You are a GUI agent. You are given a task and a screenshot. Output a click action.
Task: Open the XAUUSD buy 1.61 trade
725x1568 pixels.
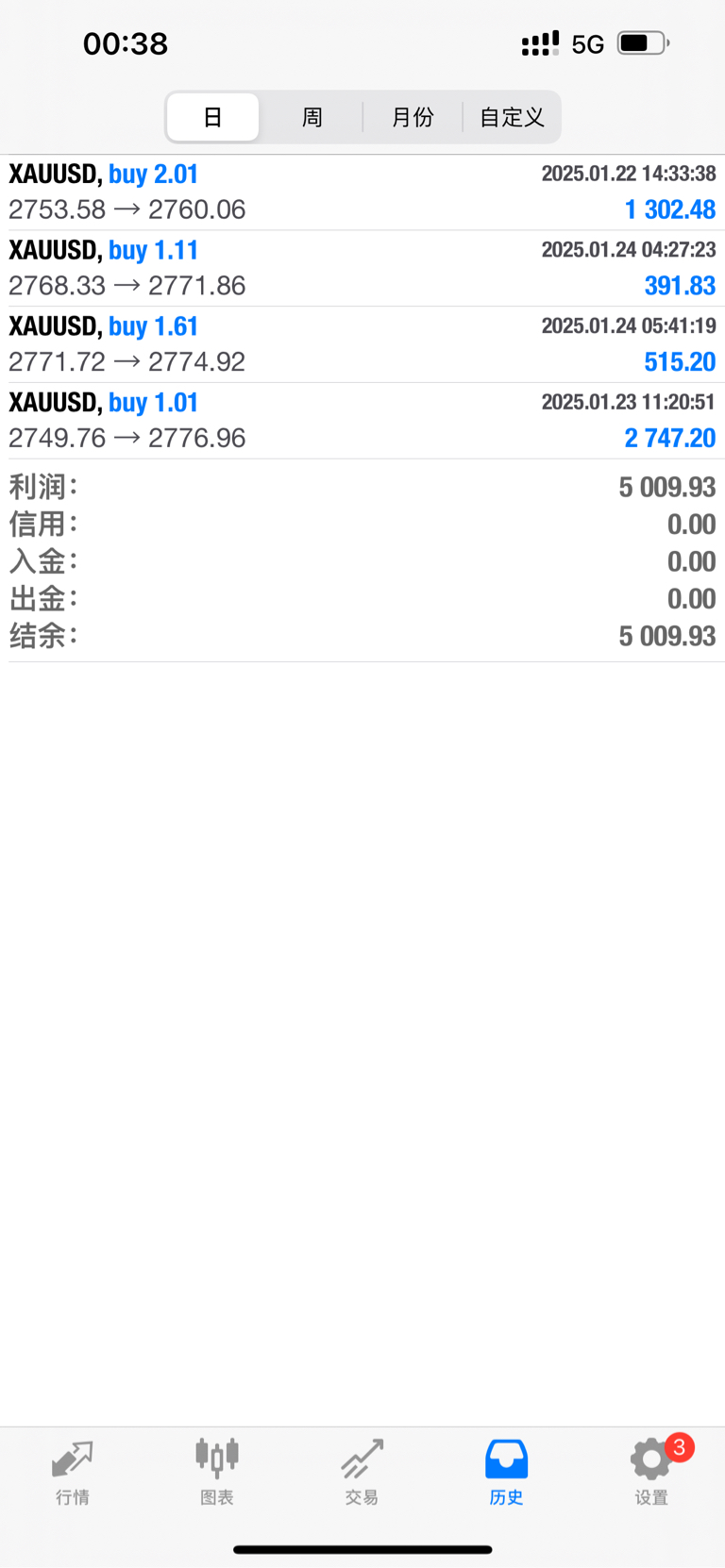click(362, 344)
